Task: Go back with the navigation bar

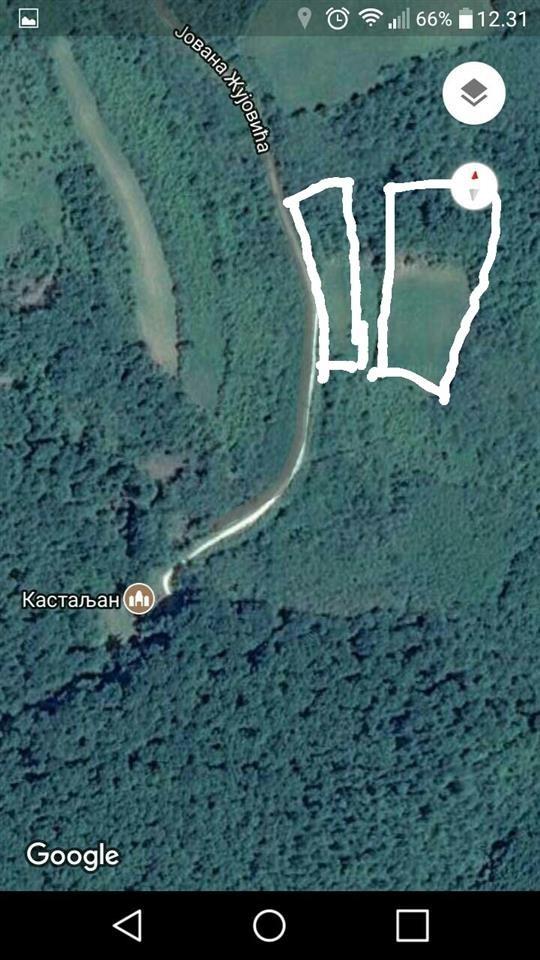Action: click(128, 924)
